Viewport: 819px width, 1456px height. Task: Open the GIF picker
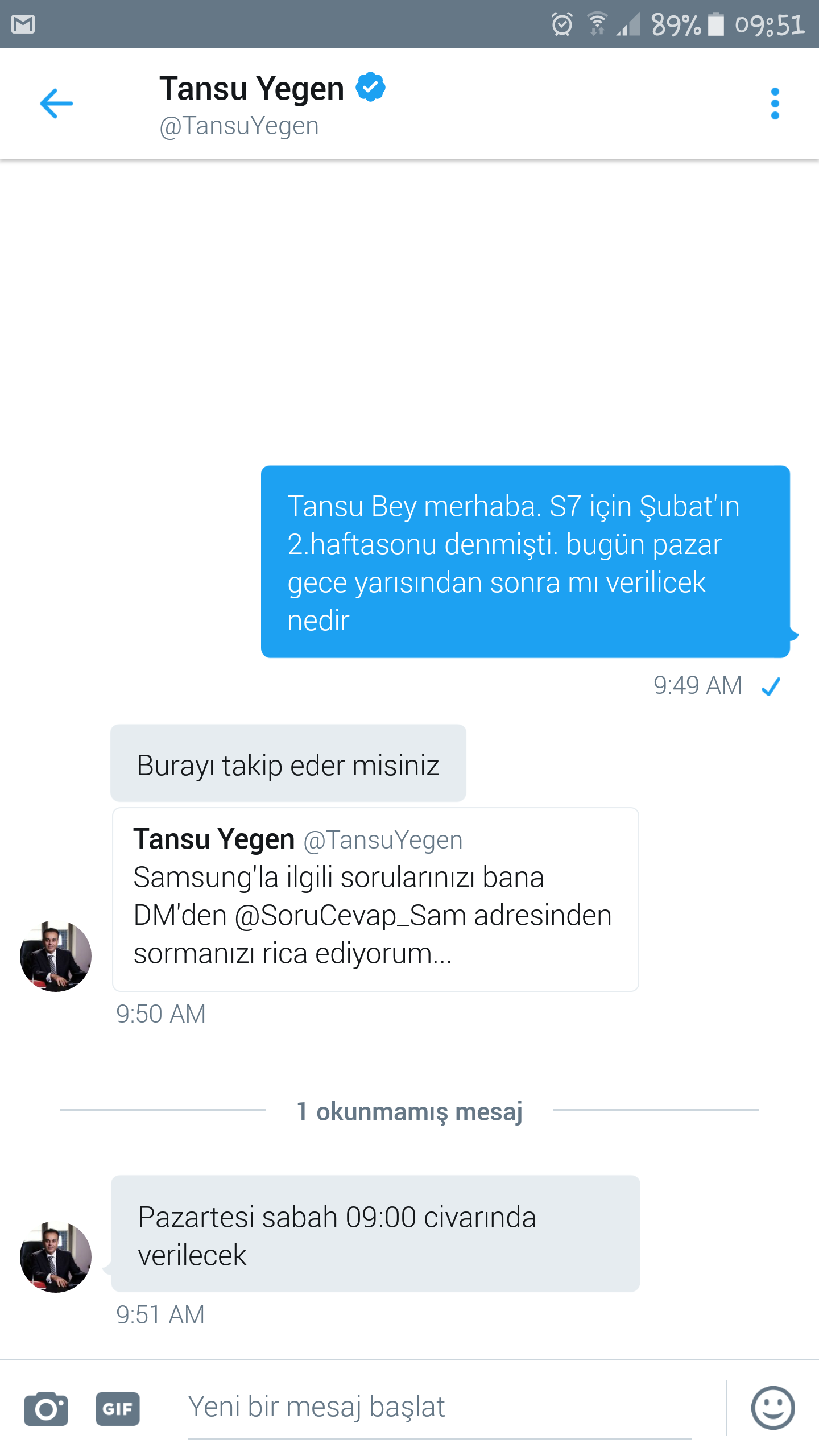click(x=118, y=1409)
